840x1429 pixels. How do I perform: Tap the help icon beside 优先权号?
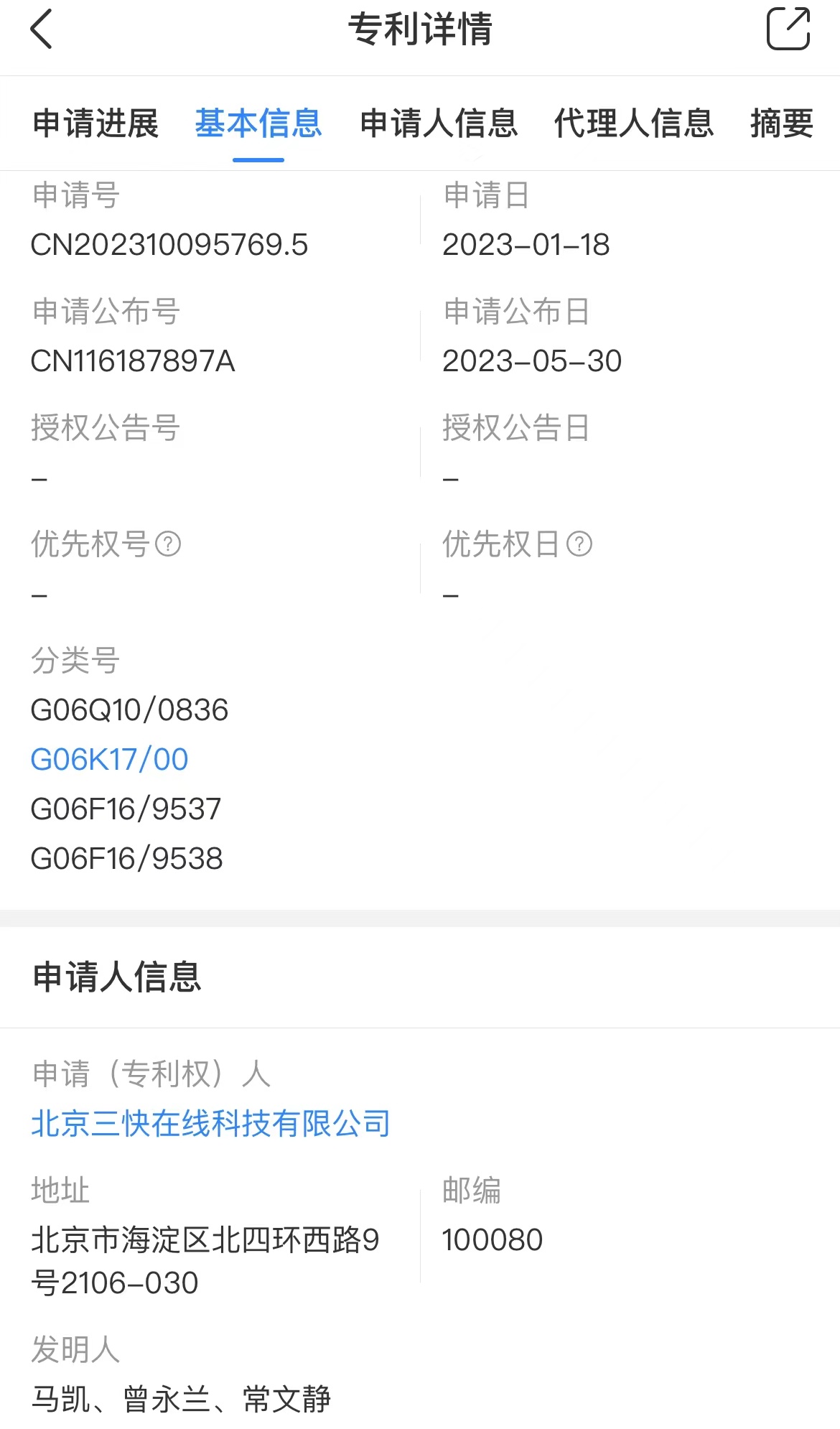point(168,544)
